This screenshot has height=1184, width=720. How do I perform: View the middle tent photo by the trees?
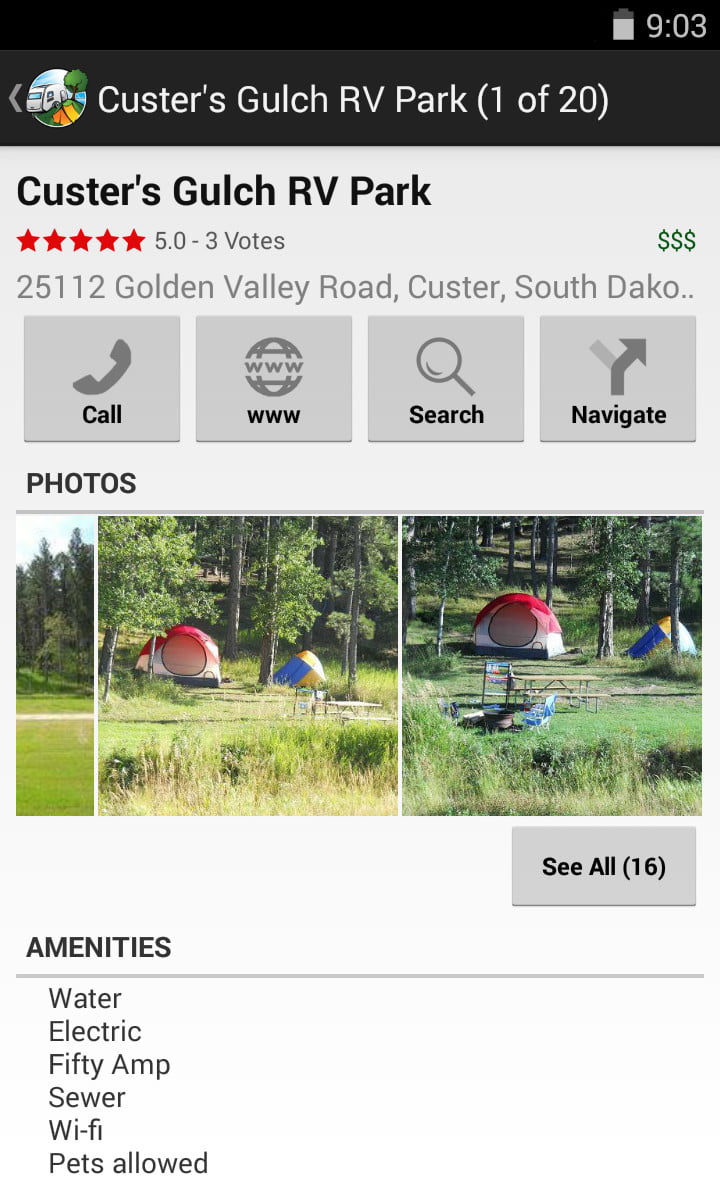coord(248,666)
